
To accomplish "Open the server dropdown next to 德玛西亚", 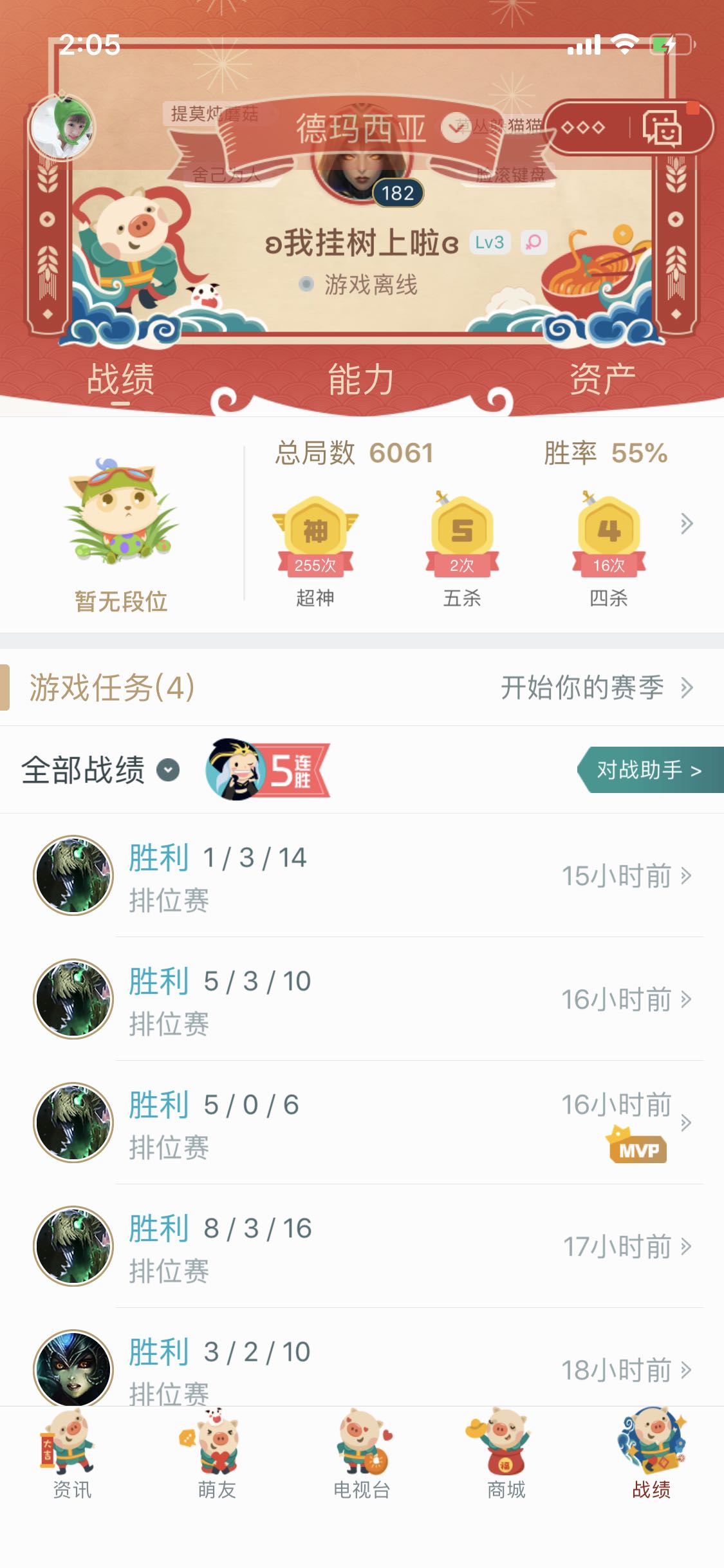I will pyautogui.click(x=456, y=128).
